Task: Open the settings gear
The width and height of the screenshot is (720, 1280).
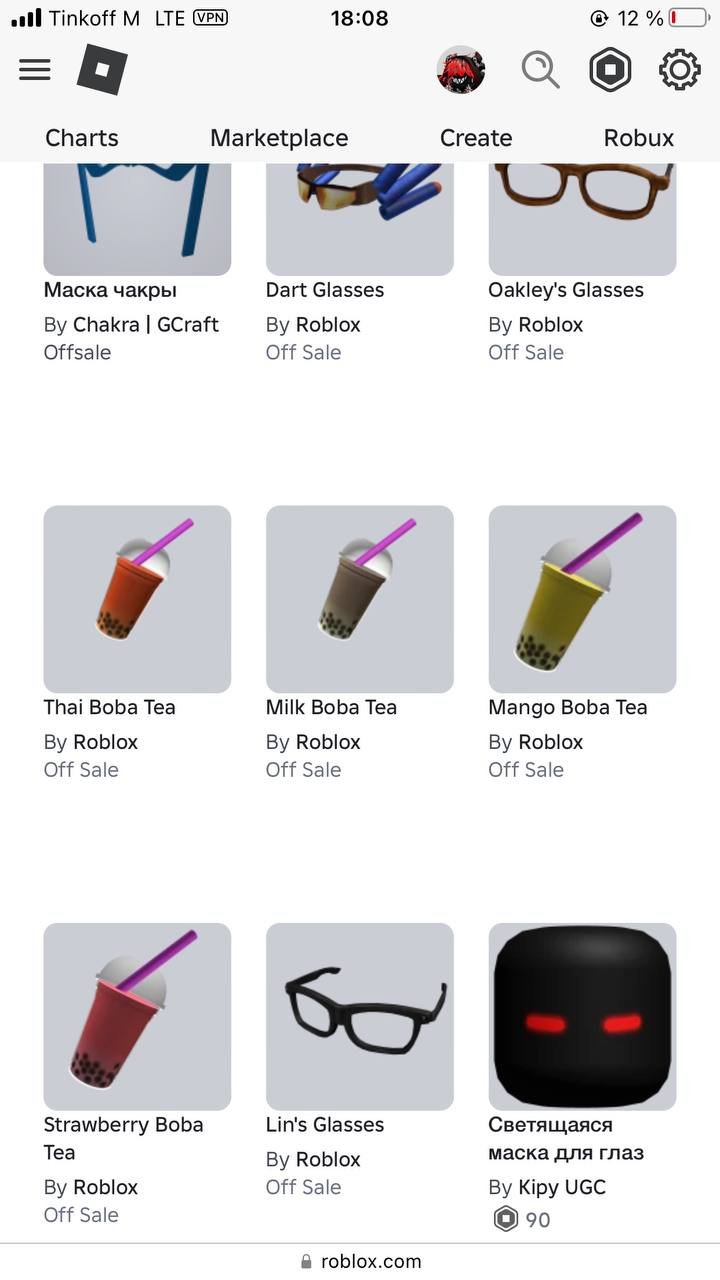Action: coord(680,70)
